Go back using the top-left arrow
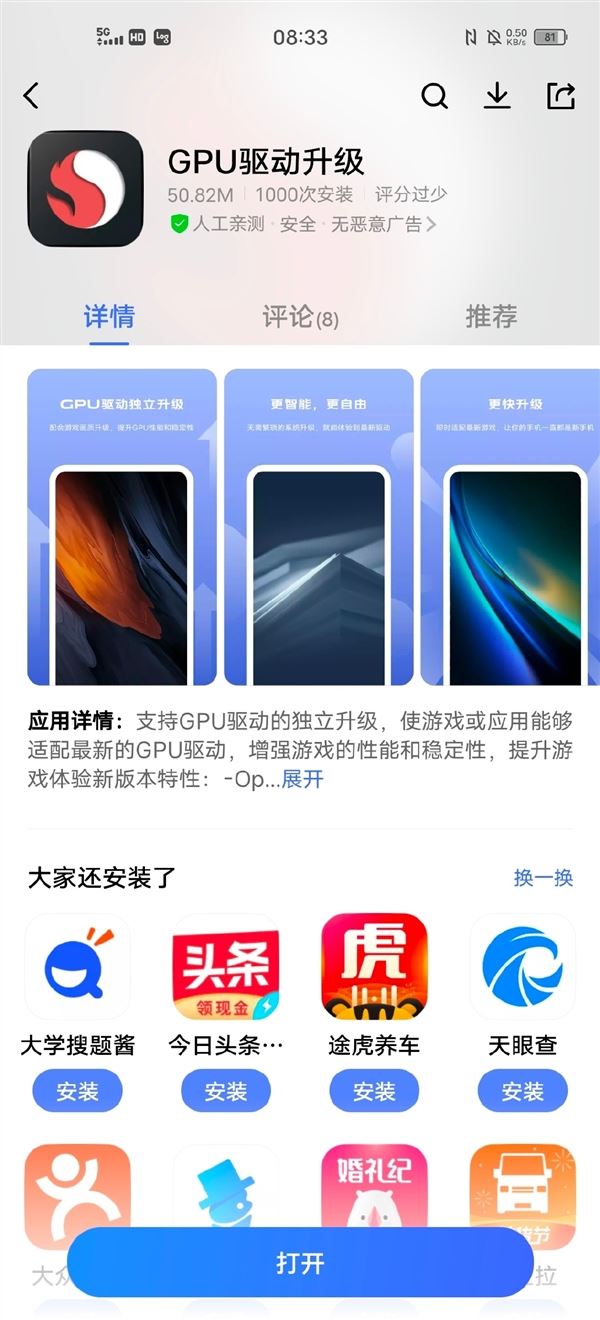 tap(31, 96)
